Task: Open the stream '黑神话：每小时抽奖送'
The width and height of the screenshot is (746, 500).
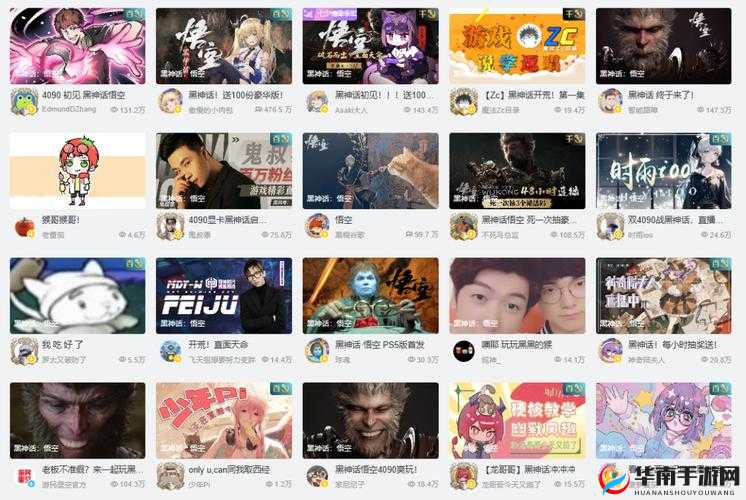Action: pyautogui.click(x=664, y=295)
